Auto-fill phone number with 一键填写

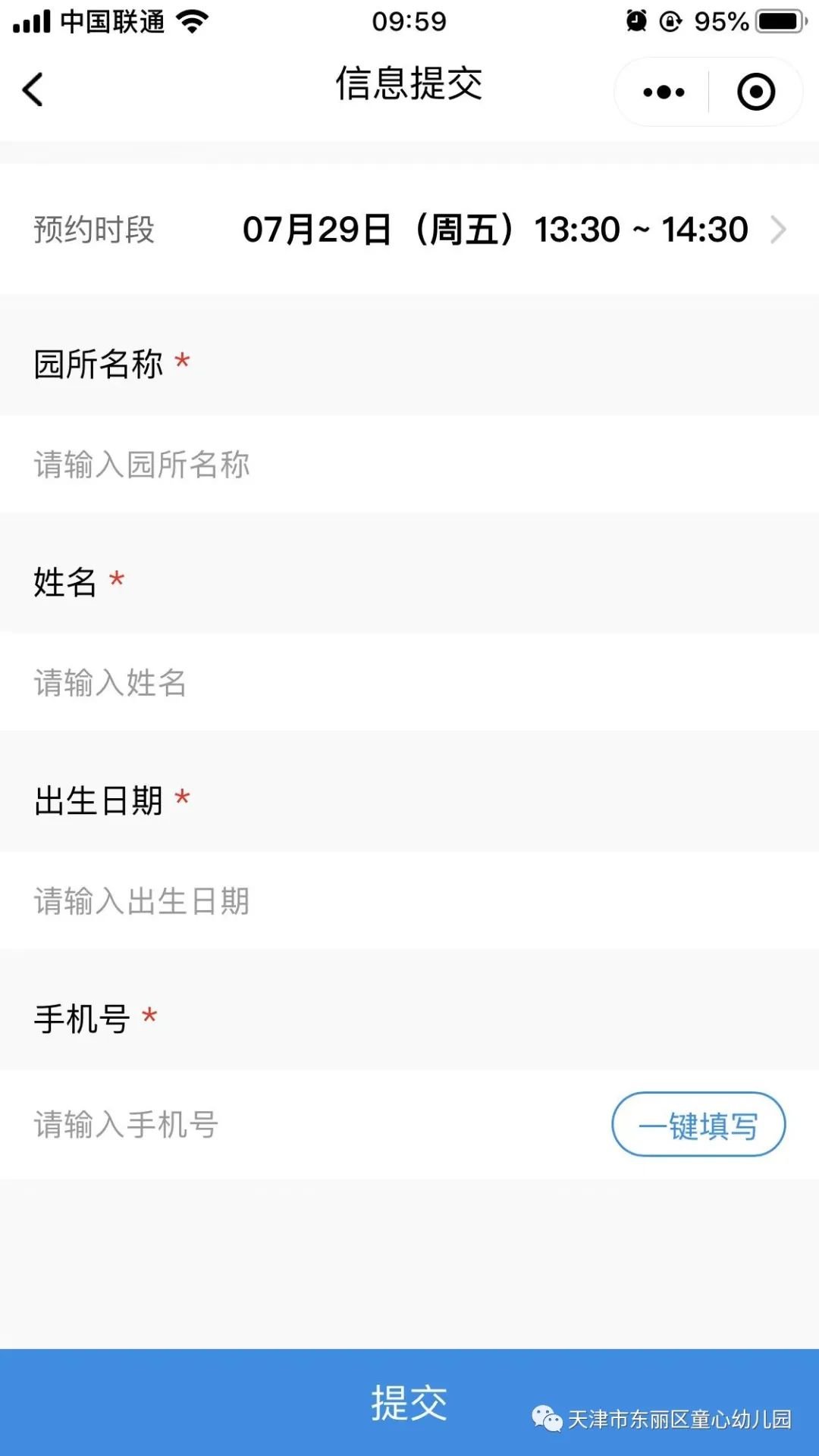click(x=698, y=1125)
